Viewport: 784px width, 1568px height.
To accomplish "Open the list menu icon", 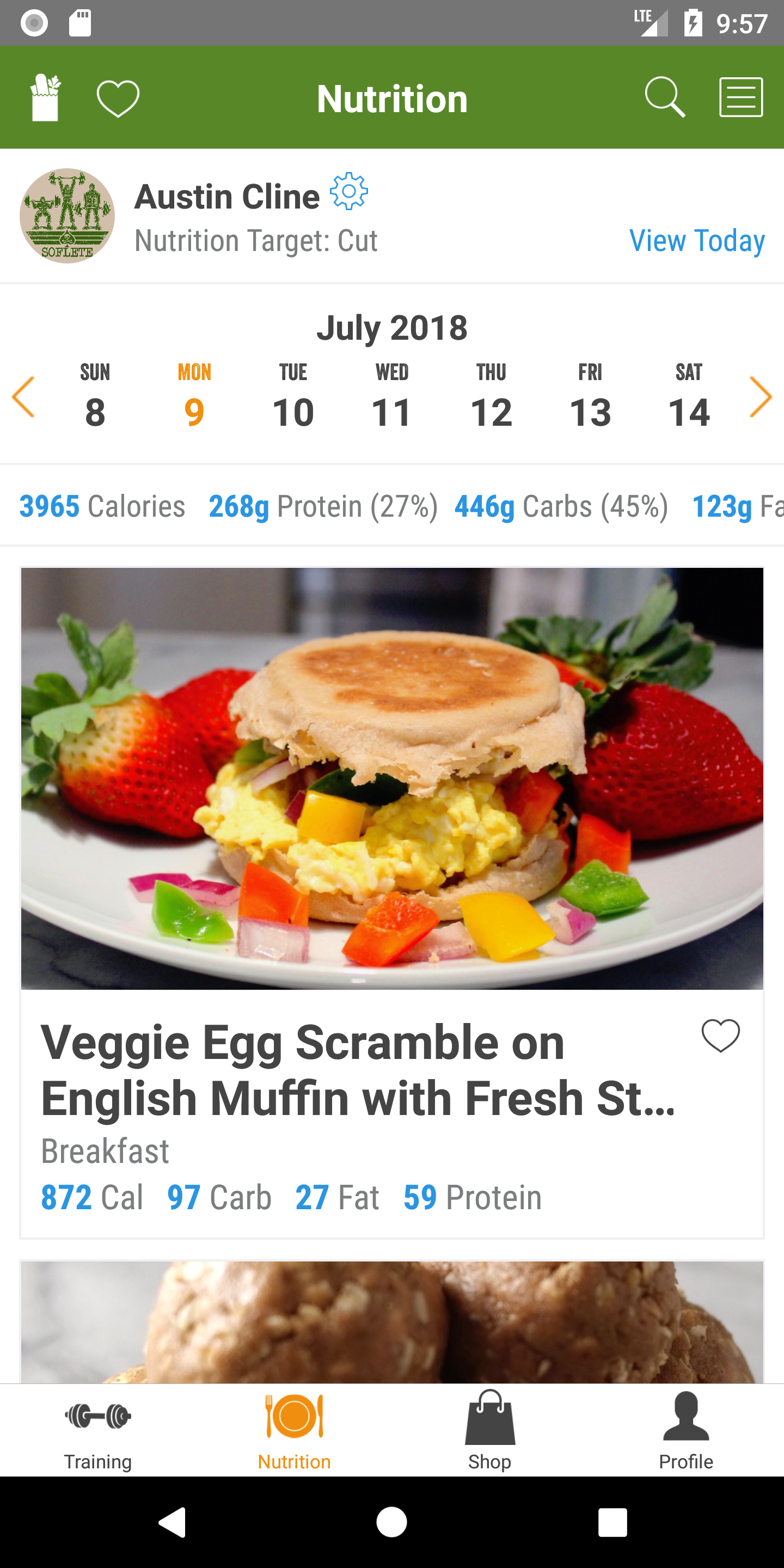I will tap(741, 97).
